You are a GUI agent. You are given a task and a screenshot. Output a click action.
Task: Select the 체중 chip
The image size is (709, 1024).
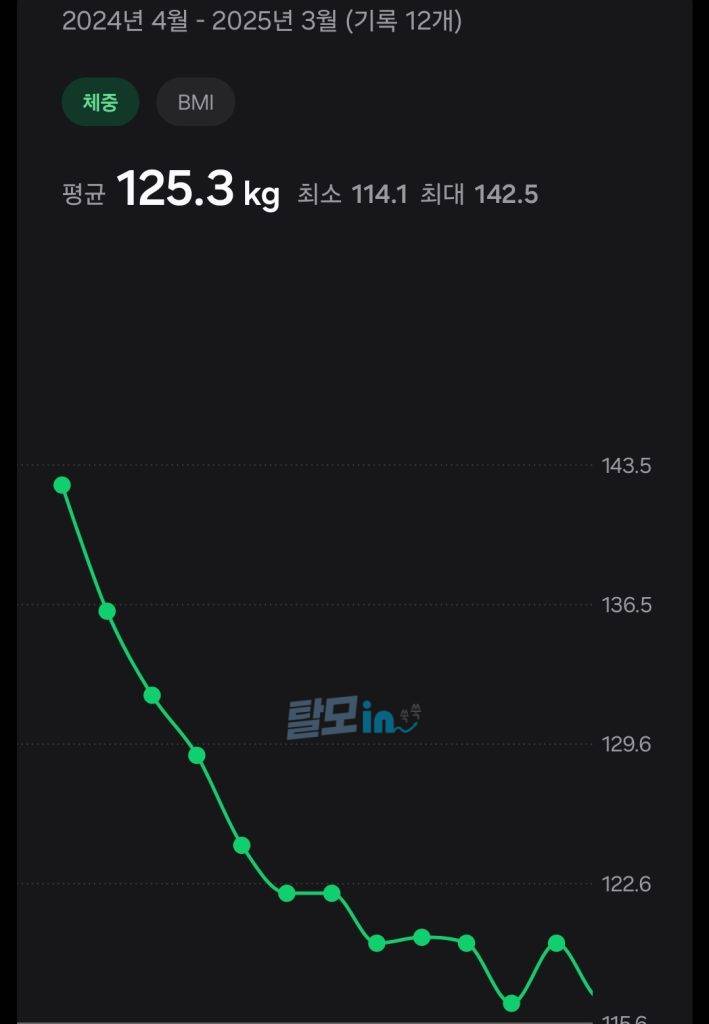coord(100,102)
